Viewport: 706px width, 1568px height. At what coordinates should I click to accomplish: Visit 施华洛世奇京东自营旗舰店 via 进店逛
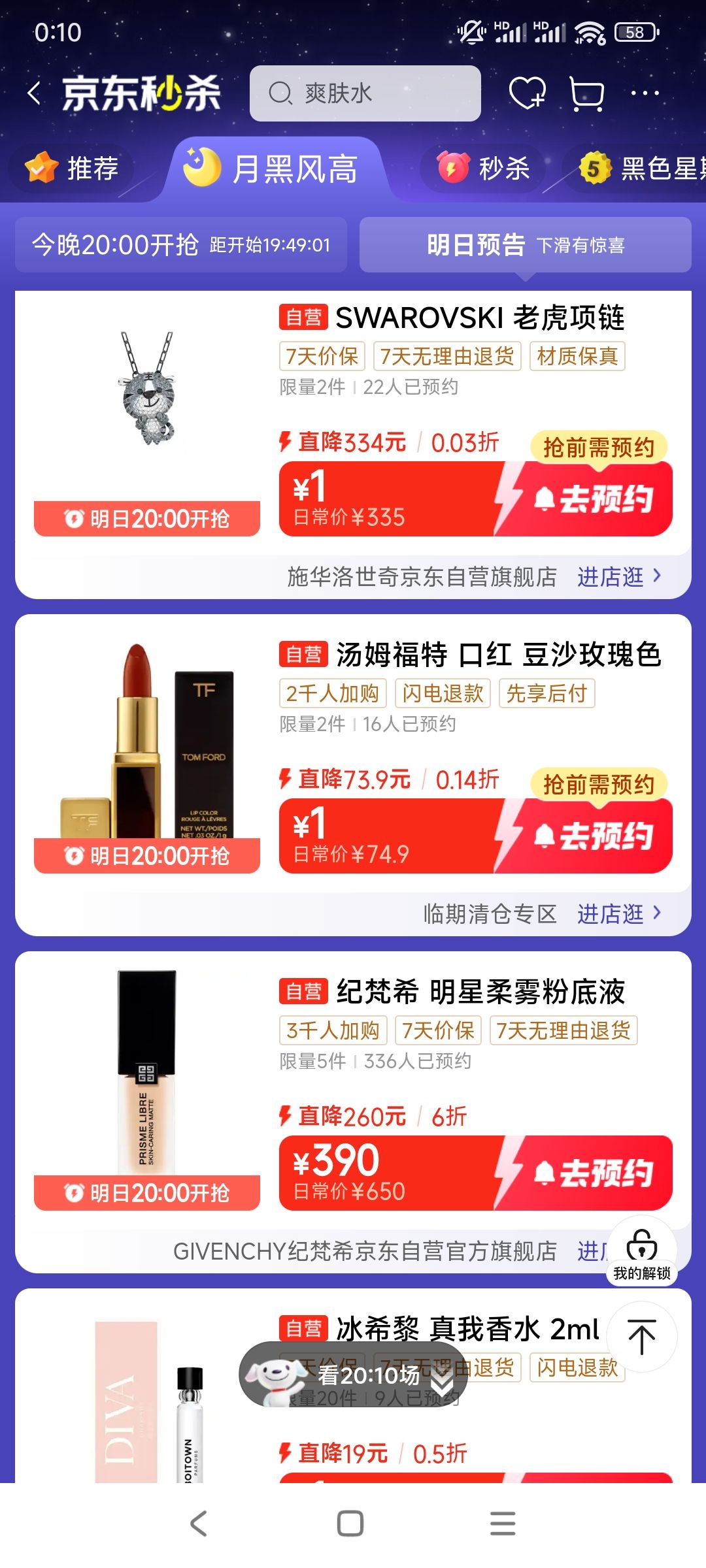(618, 577)
